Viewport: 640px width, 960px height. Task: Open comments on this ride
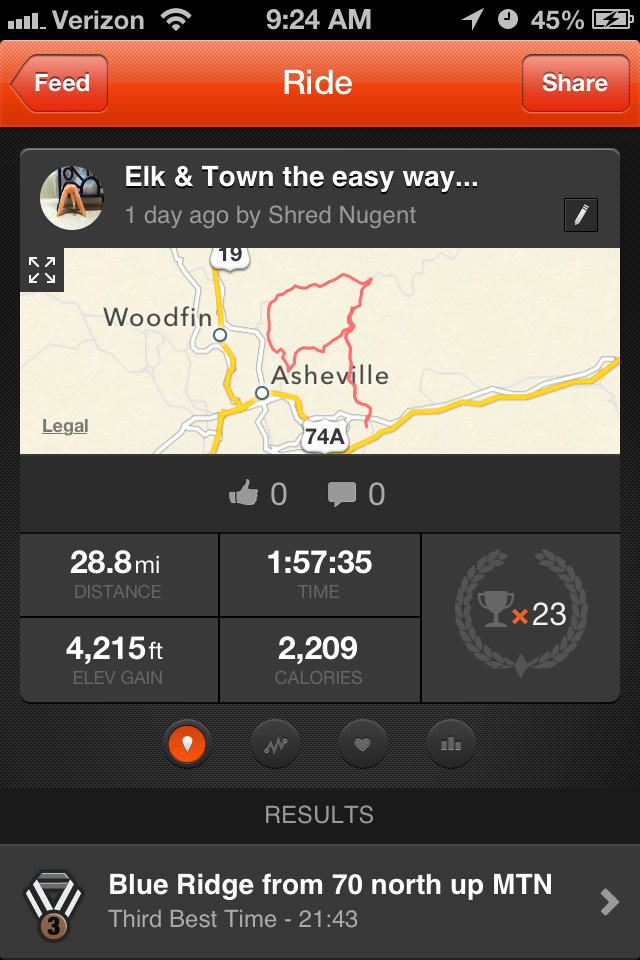[343, 493]
